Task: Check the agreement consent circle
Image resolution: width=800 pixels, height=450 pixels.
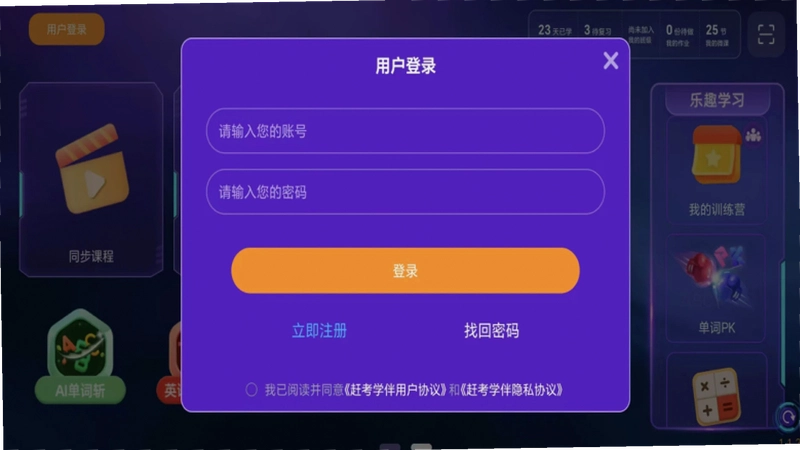Action: pos(251,390)
